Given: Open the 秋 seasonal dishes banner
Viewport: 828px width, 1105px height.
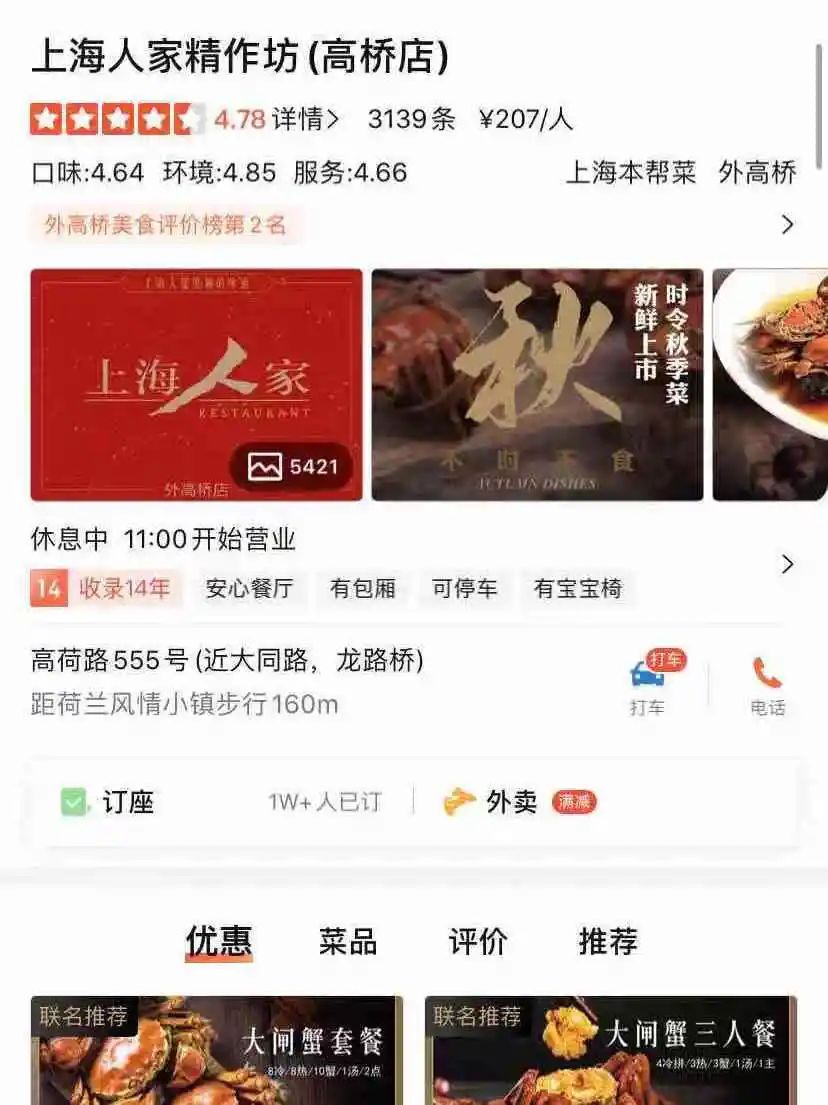Looking at the screenshot, I should point(537,385).
